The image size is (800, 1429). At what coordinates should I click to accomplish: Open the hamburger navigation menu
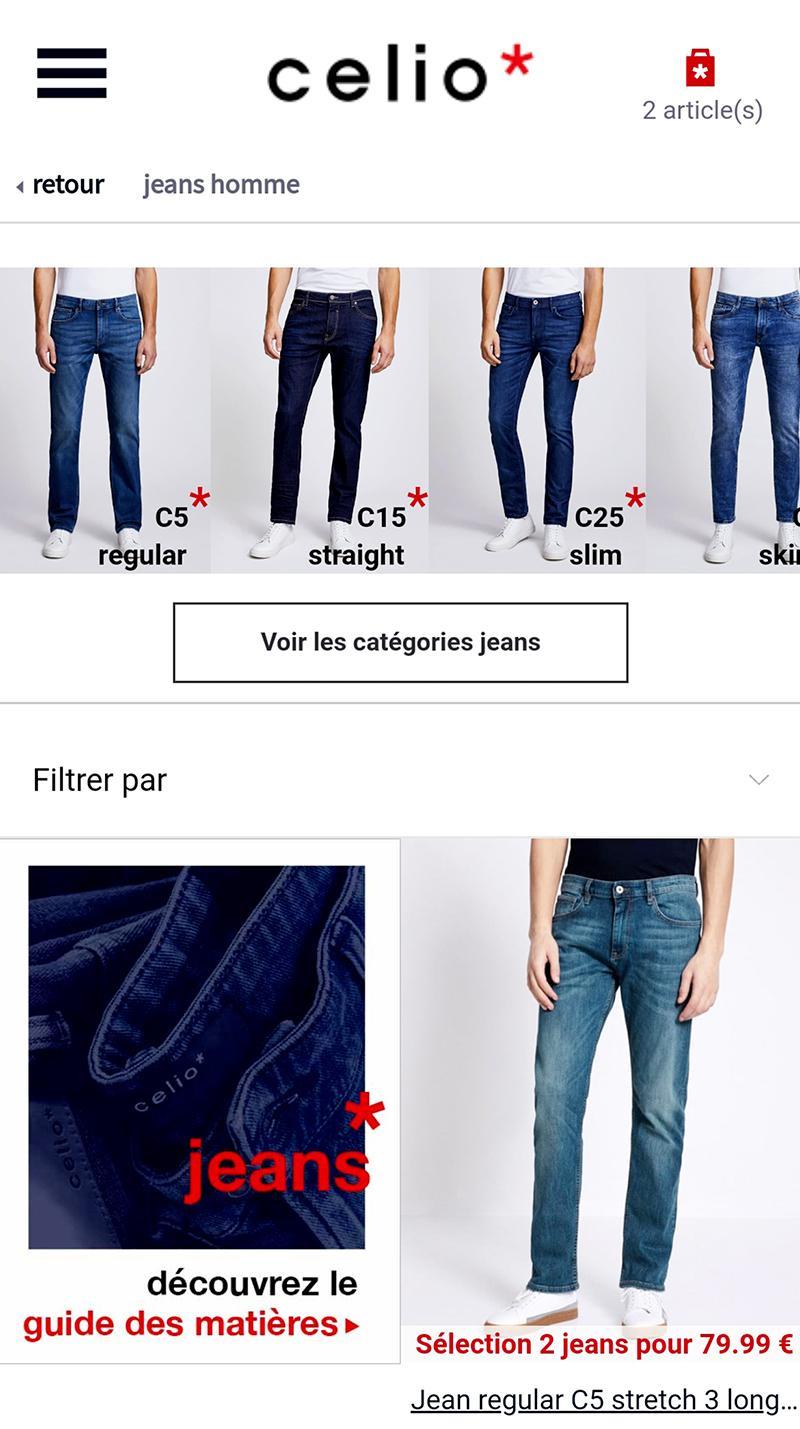70,73
